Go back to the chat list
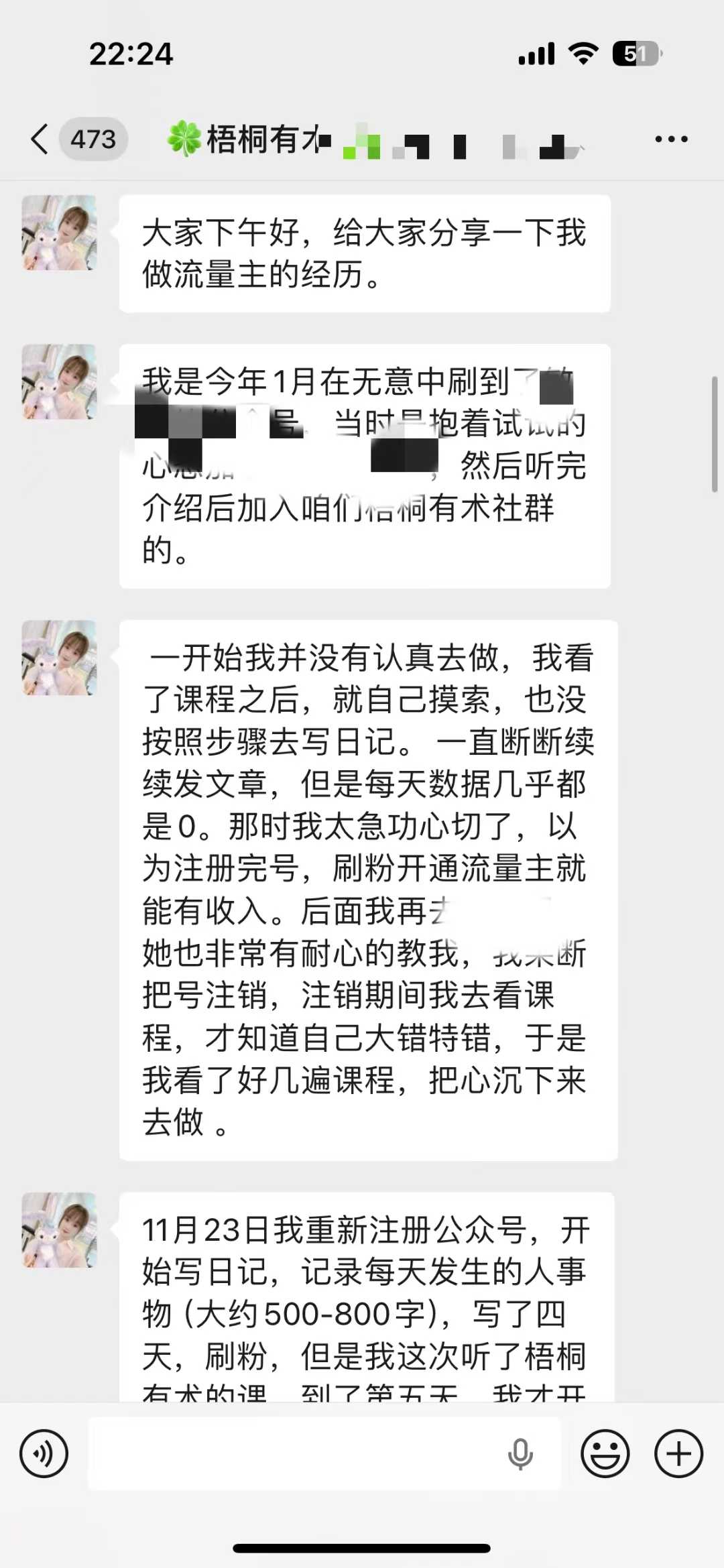The width and height of the screenshot is (724, 1568). [40, 139]
